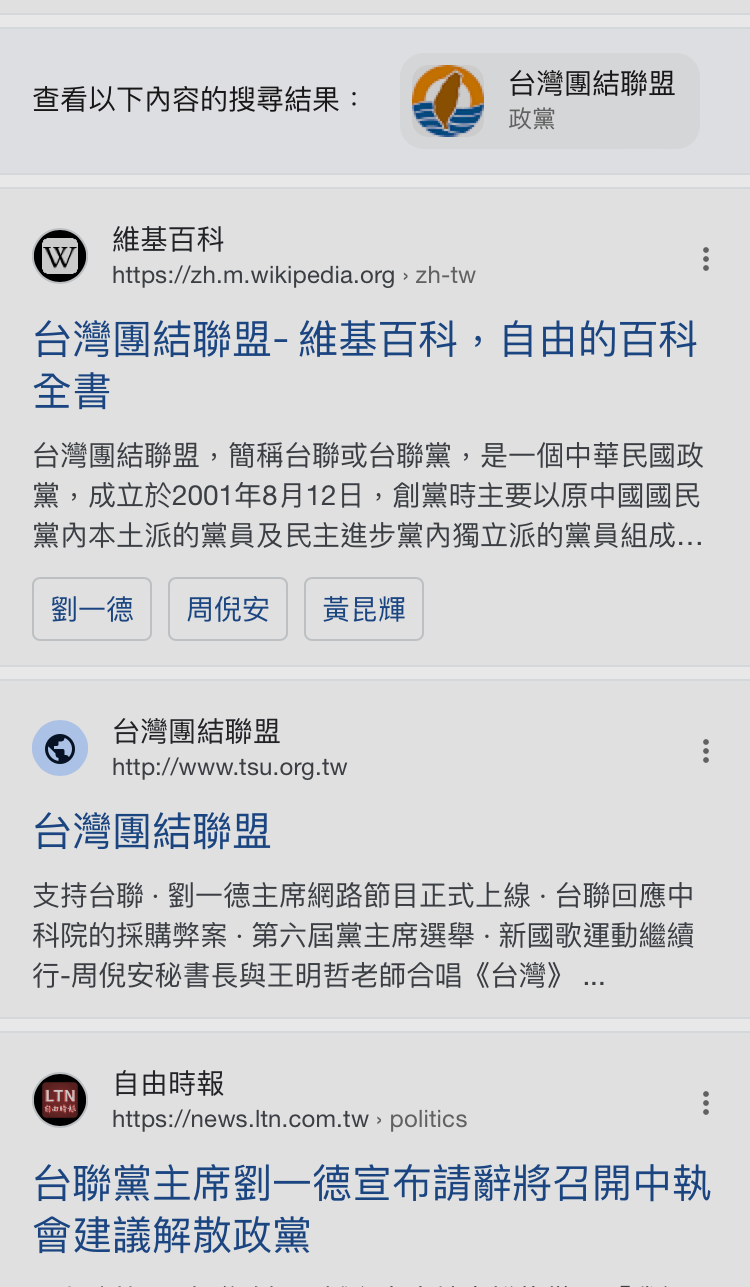750x1287 pixels.
Task: Select the 周倪安 chip
Action: [228, 609]
